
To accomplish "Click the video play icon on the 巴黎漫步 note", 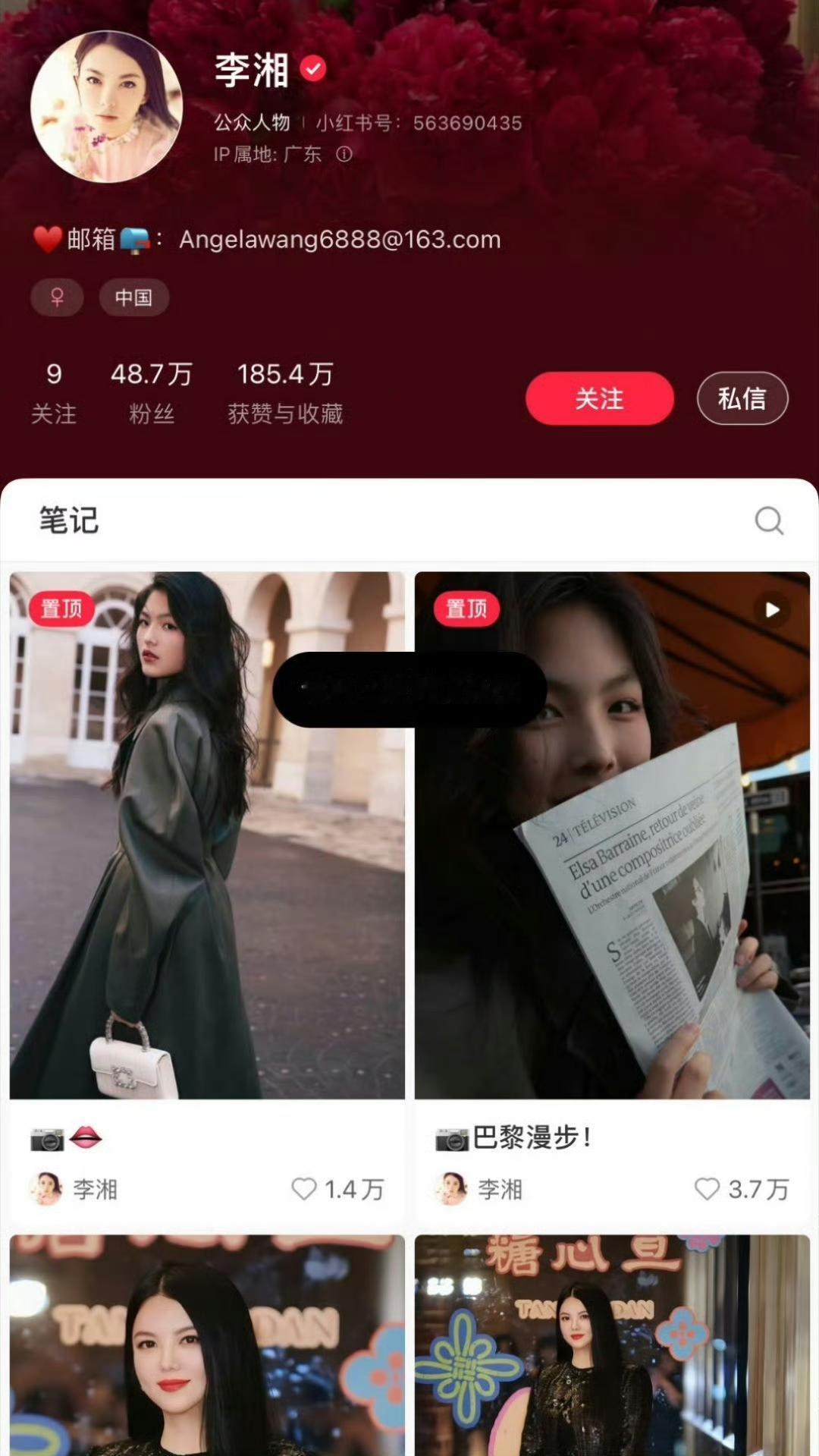I will click(x=772, y=609).
